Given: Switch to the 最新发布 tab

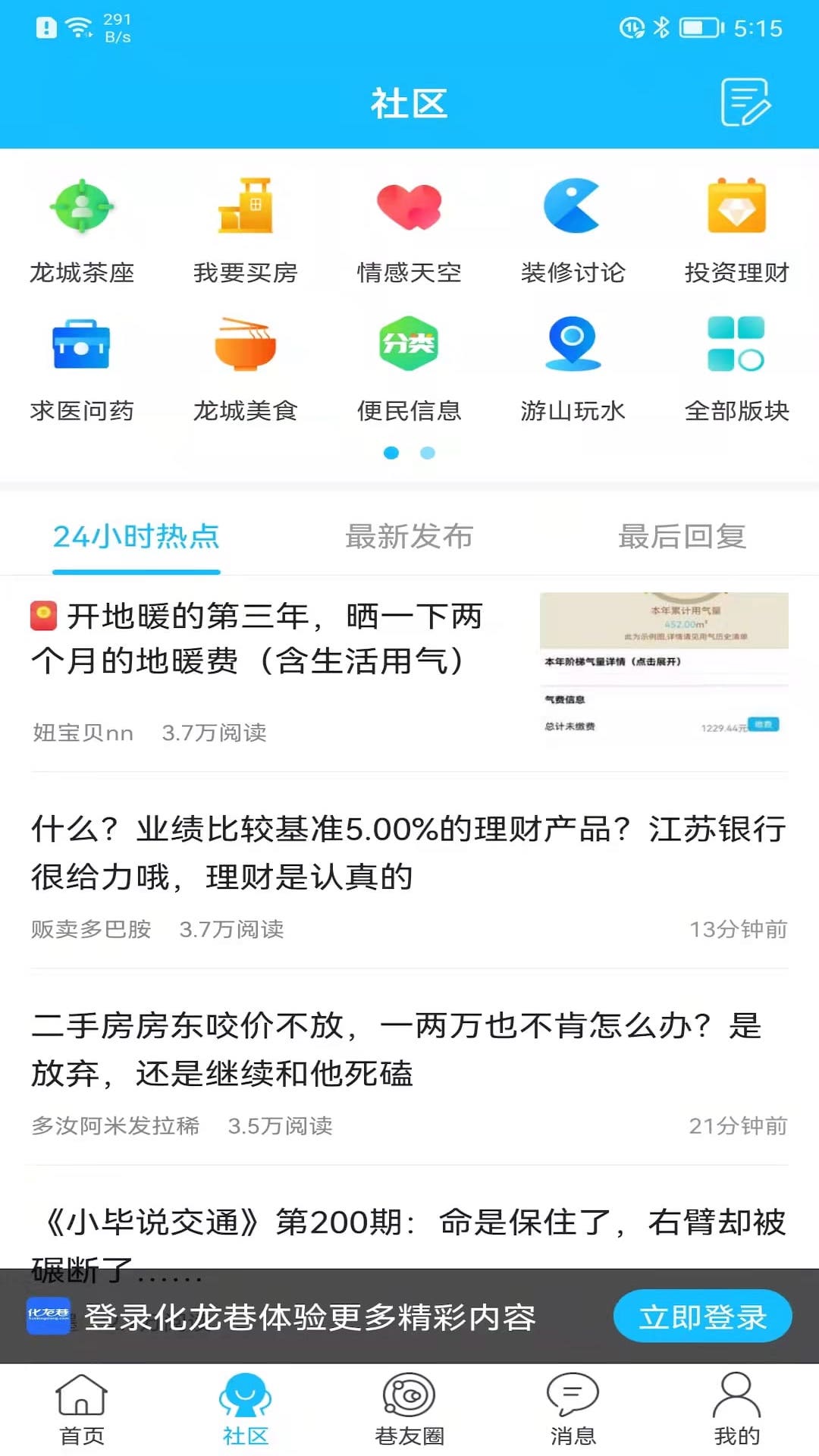Looking at the screenshot, I should pos(409,537).
